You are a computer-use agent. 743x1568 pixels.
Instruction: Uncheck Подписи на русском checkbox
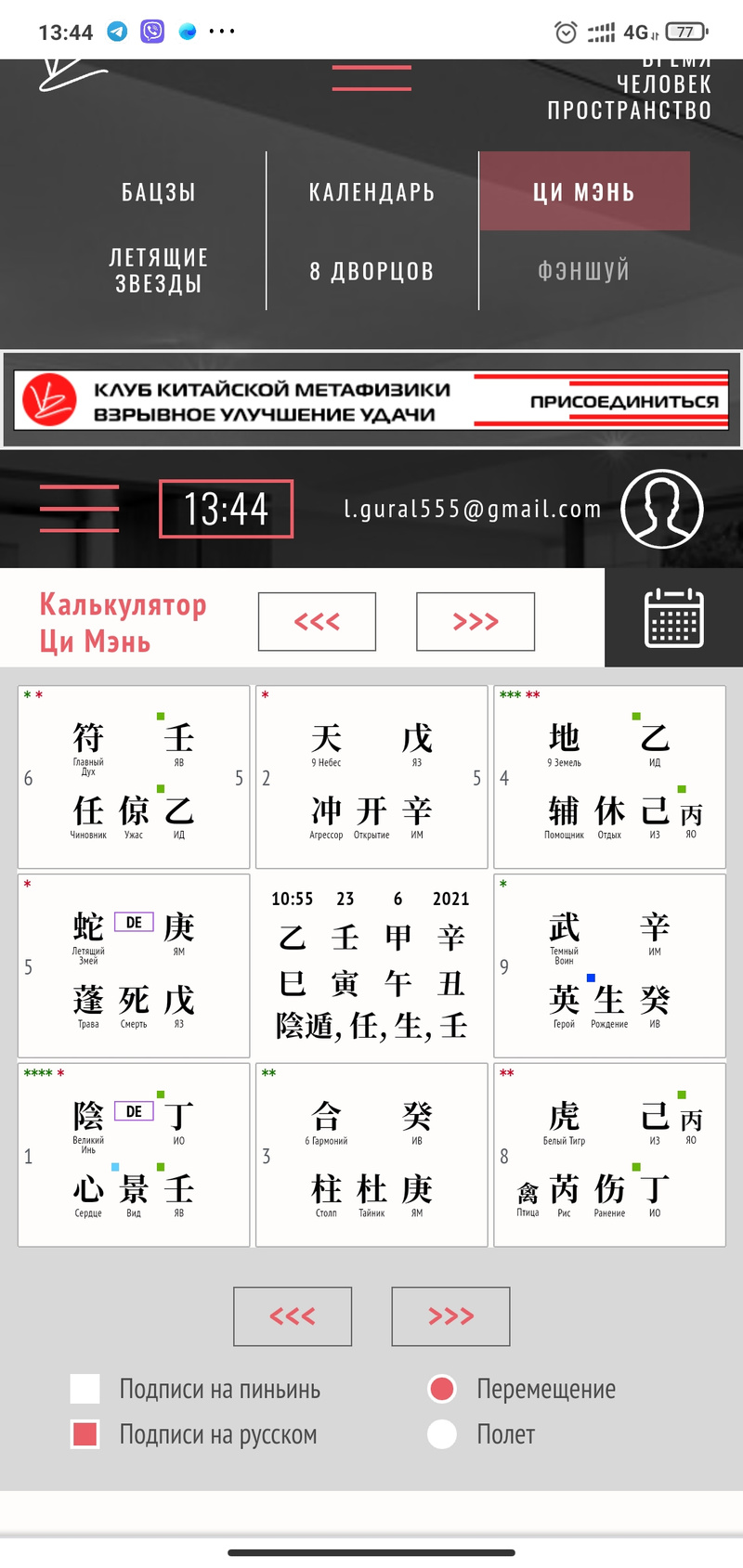tap(85, 1434)
